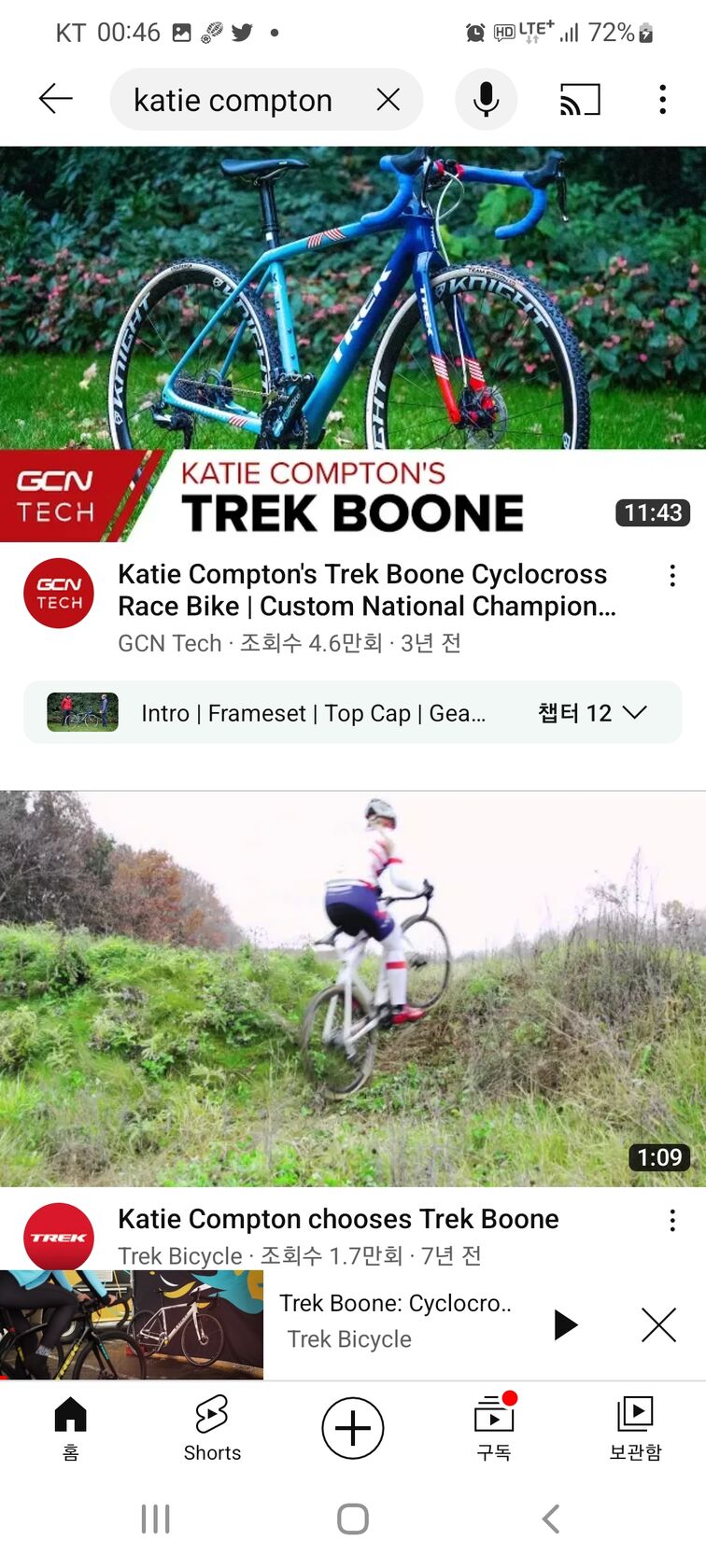Open the GCN Tech channel avatar
Screen dimensions: 706x1568
coord(59,594)
